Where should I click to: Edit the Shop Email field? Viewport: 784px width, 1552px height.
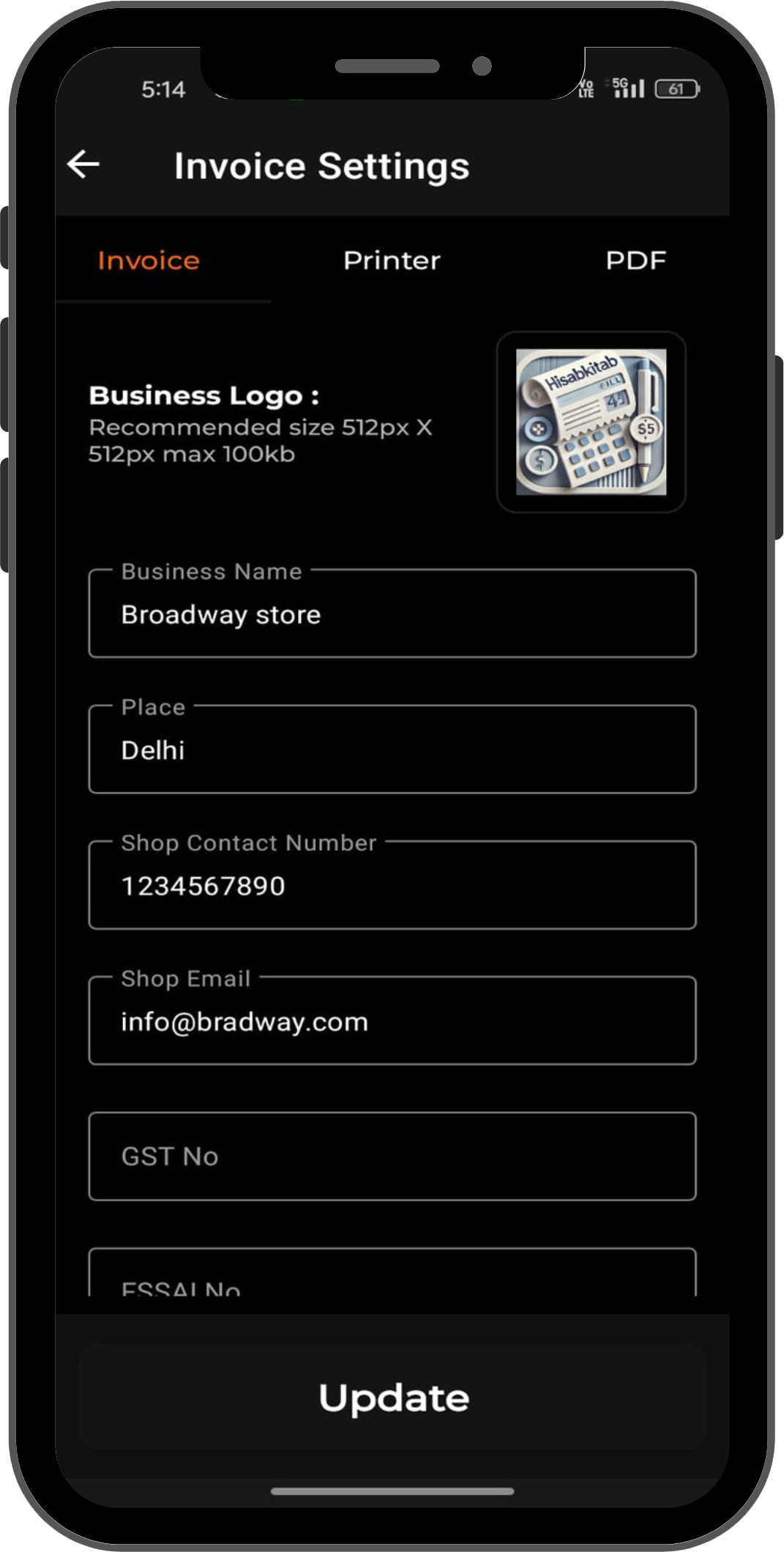(392, 1021)
